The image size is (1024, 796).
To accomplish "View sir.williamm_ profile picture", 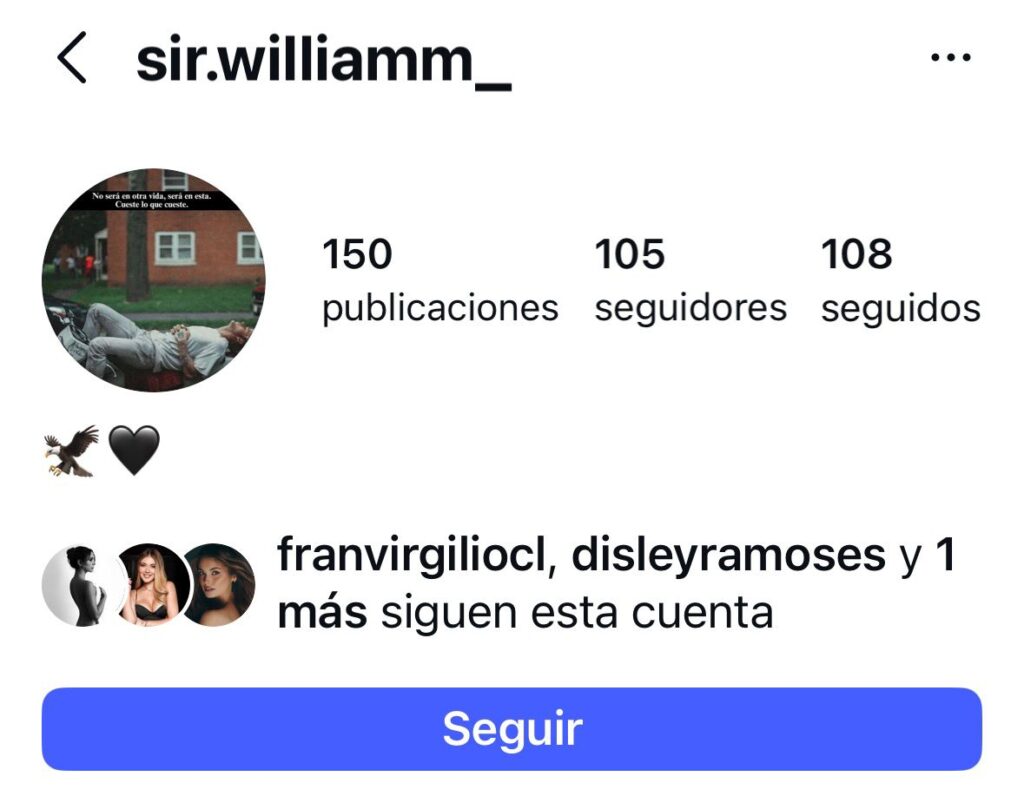I will click(x=153, y=280).
